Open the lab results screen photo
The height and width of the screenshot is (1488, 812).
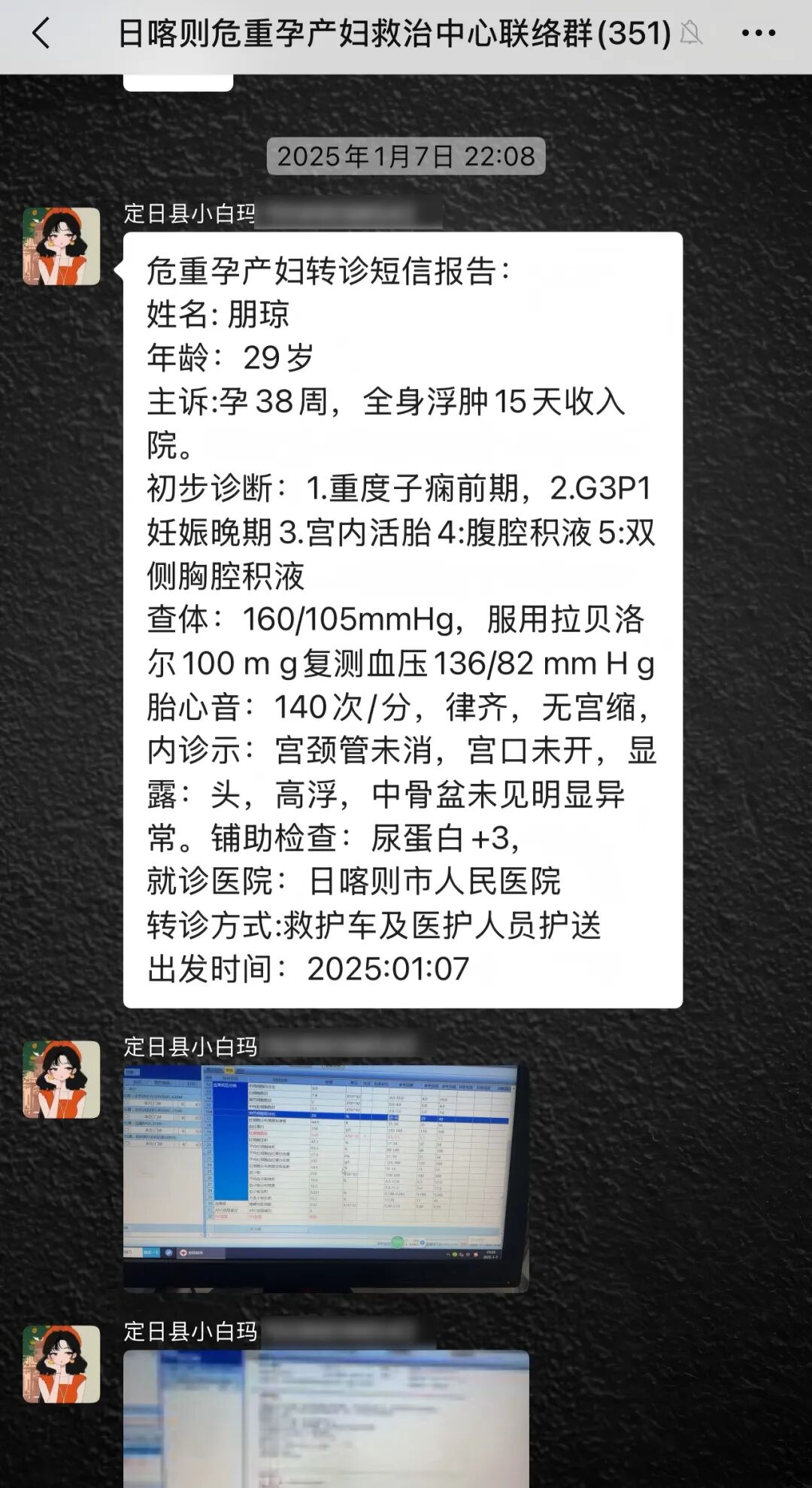click(x=326, y=1178)
